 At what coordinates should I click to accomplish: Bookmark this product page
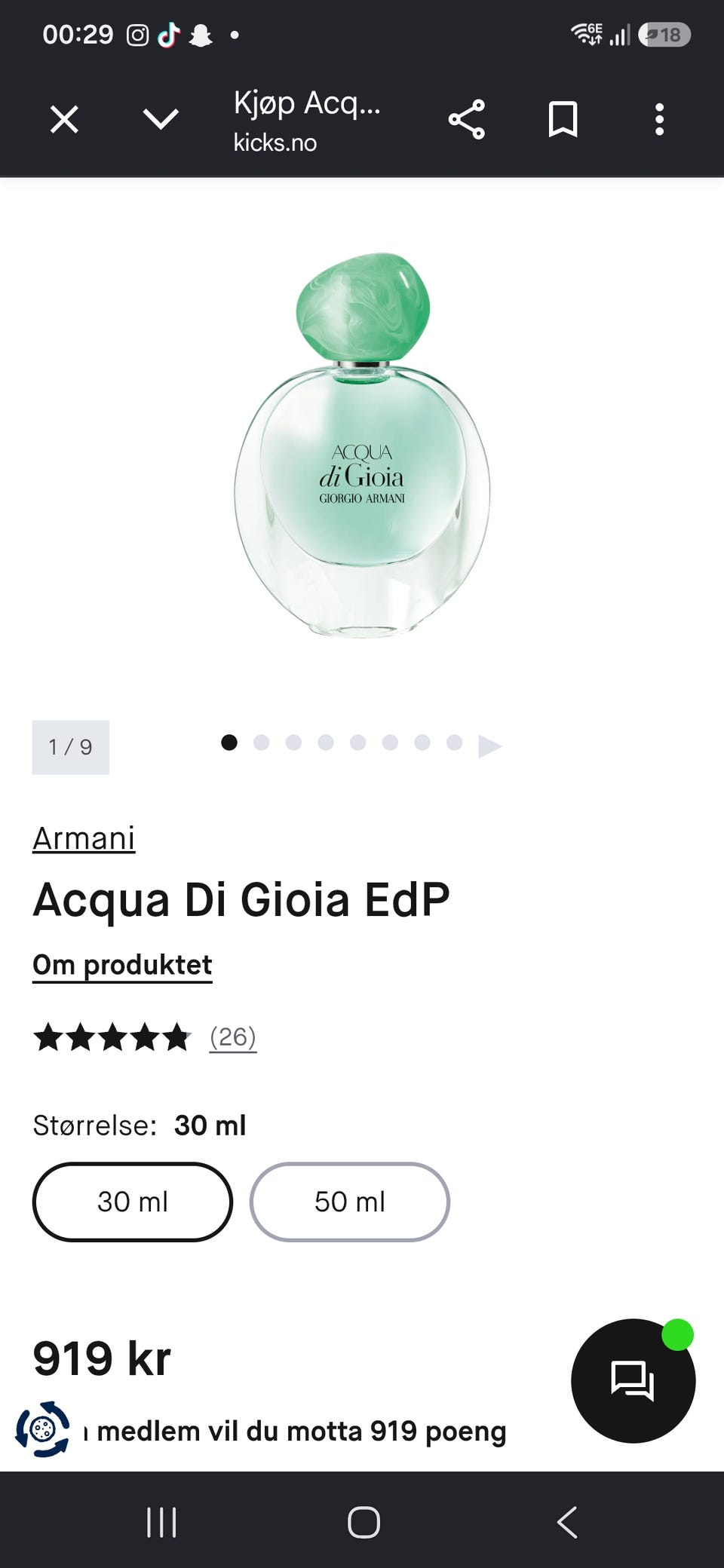563,119
